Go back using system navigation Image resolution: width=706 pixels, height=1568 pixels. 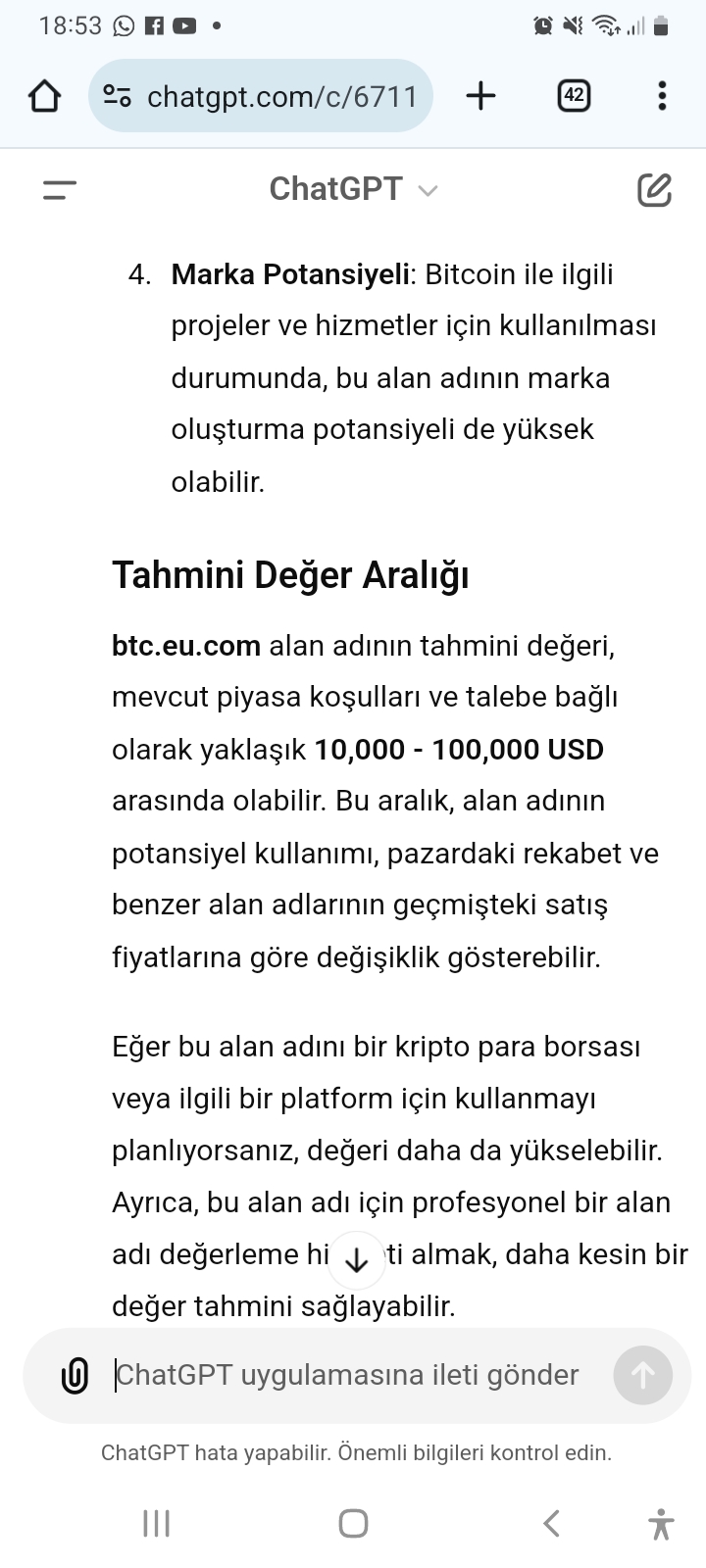[552, 1523]
